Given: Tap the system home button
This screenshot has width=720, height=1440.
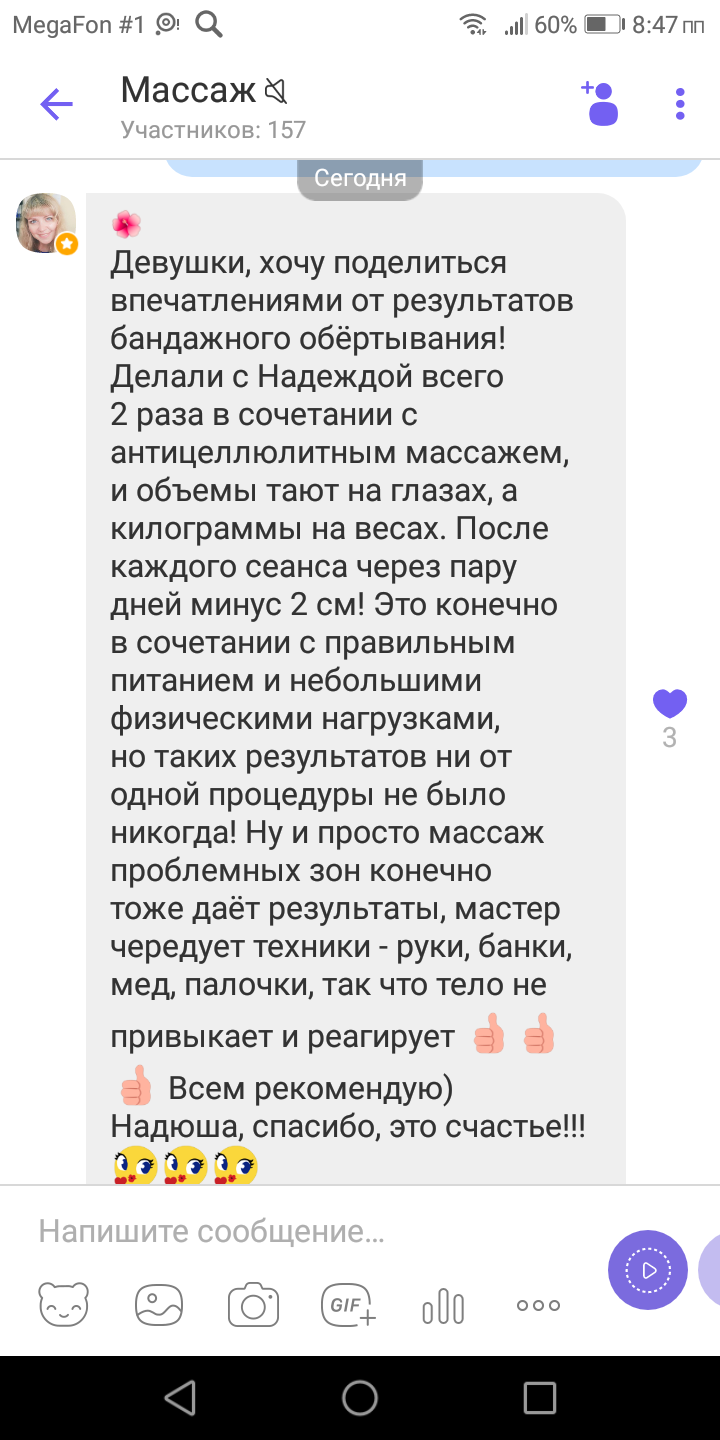Looking at the screenshot, I should [360, 1397].
